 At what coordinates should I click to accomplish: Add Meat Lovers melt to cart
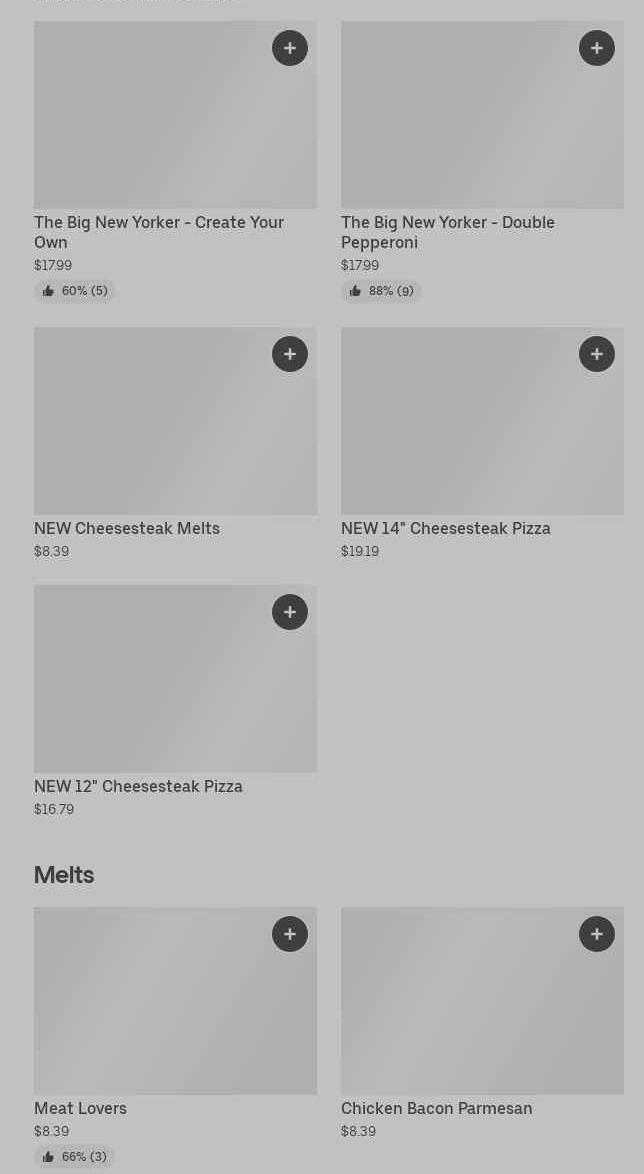tap(290, 934)
